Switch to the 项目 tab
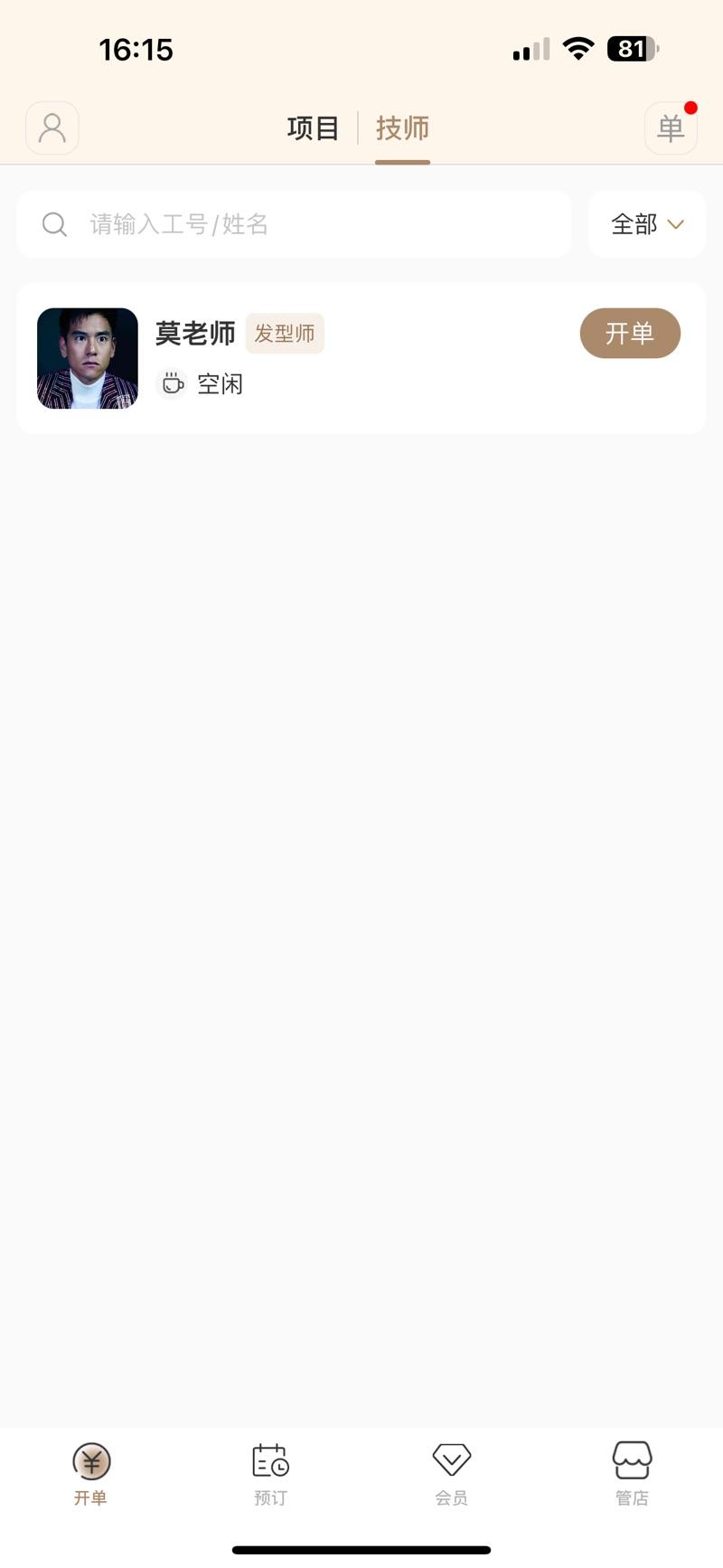The width and height of the screenshot is (723, 1568). 313,128
